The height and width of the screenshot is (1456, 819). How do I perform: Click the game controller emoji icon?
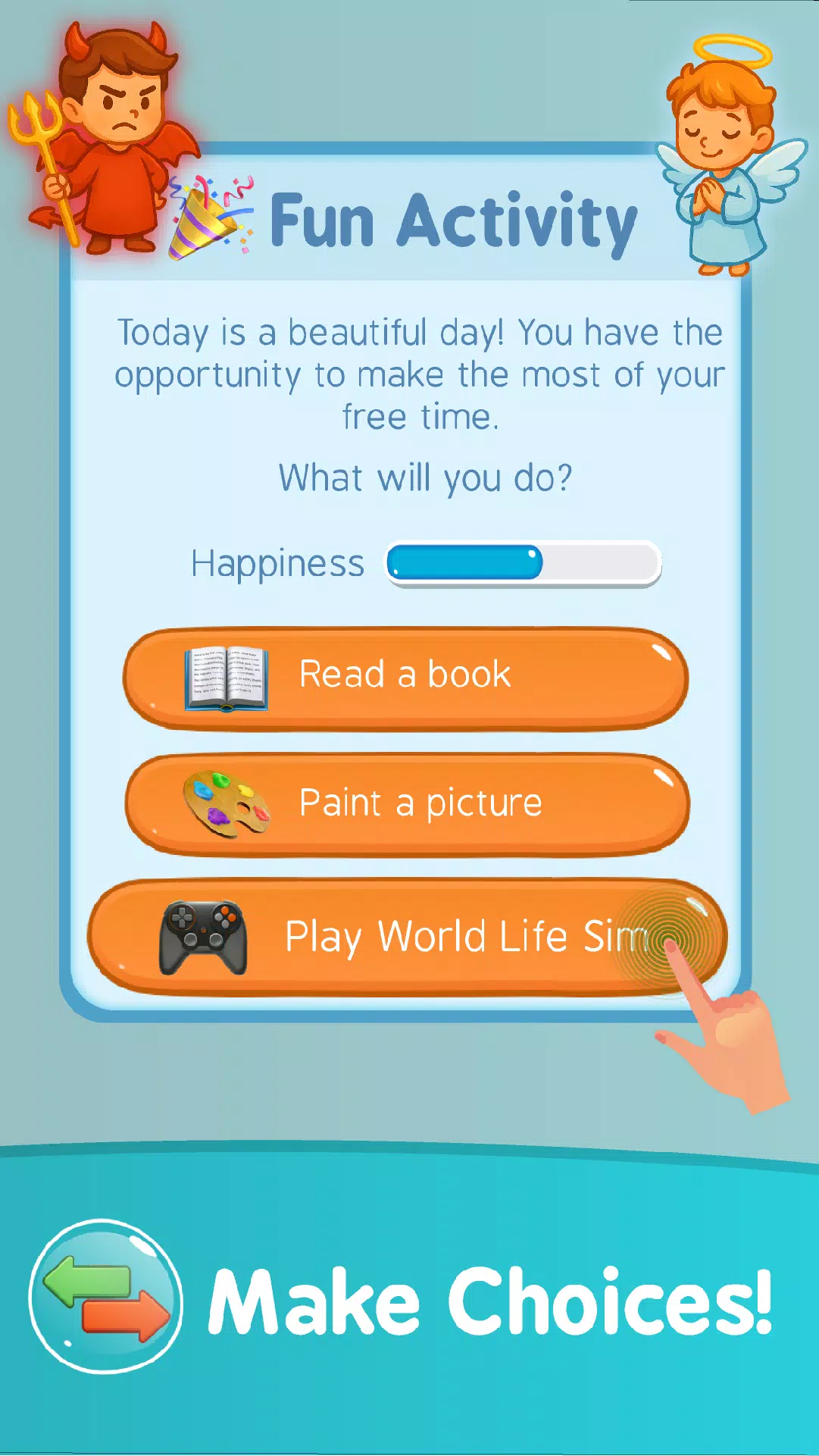(x=205, y=936)
